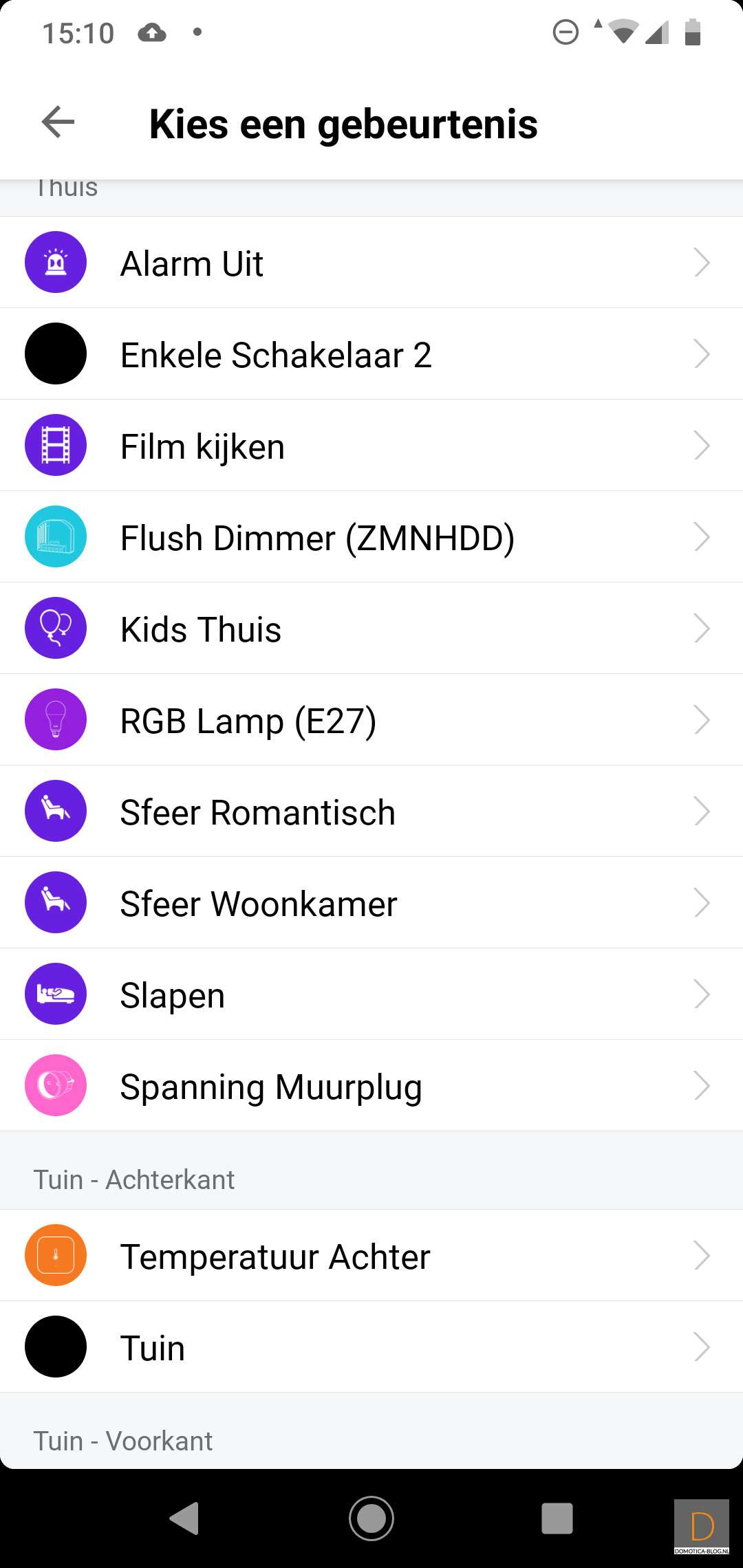
Task: Select Spanning Muurplug
Action: pos(371,1086)
